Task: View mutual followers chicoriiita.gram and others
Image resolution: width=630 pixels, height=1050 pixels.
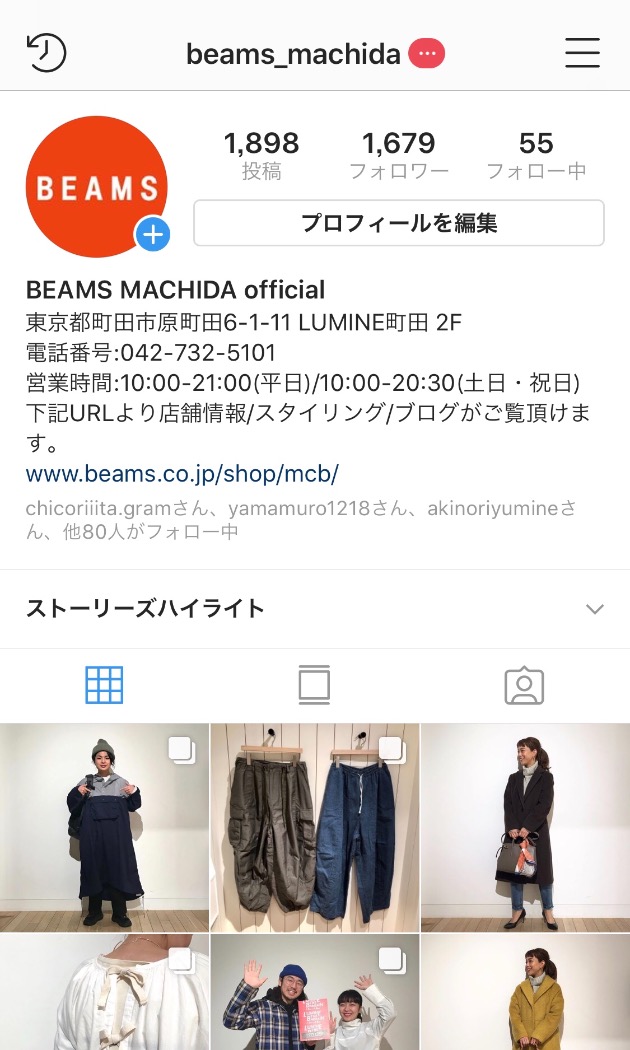Action: pos(300,520)
